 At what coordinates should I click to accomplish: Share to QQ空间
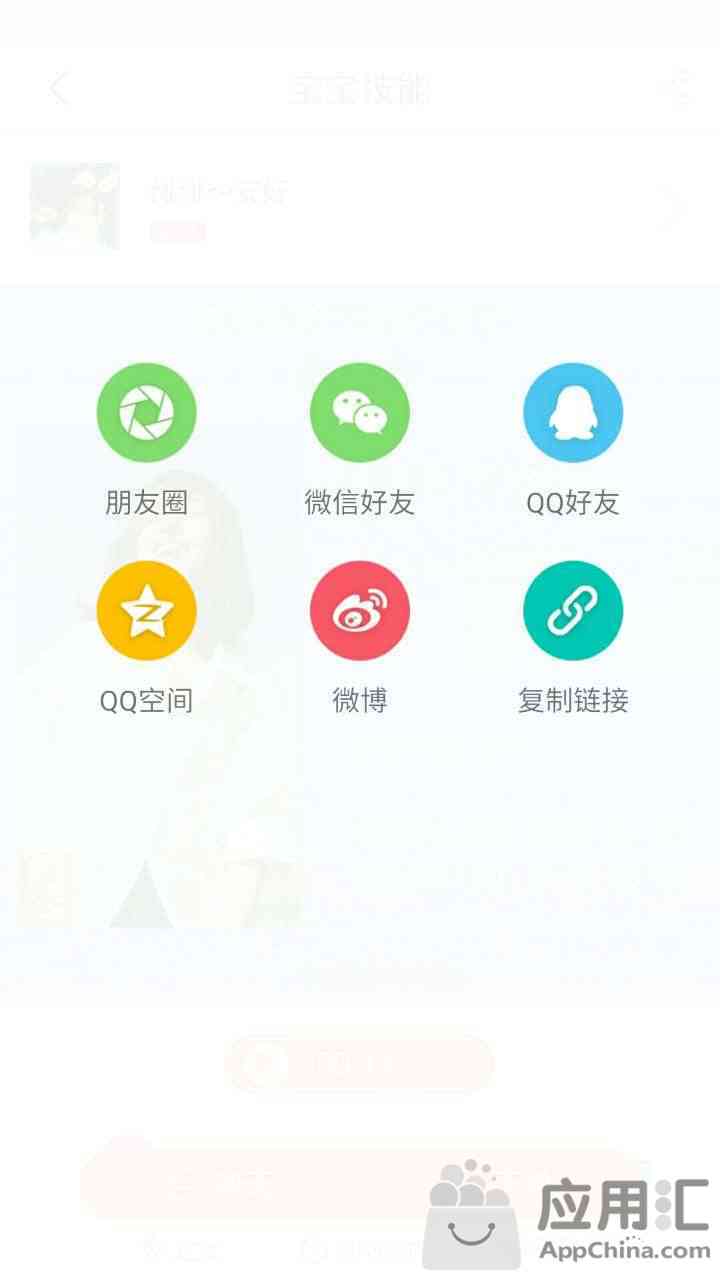click(x=146, y=611)
